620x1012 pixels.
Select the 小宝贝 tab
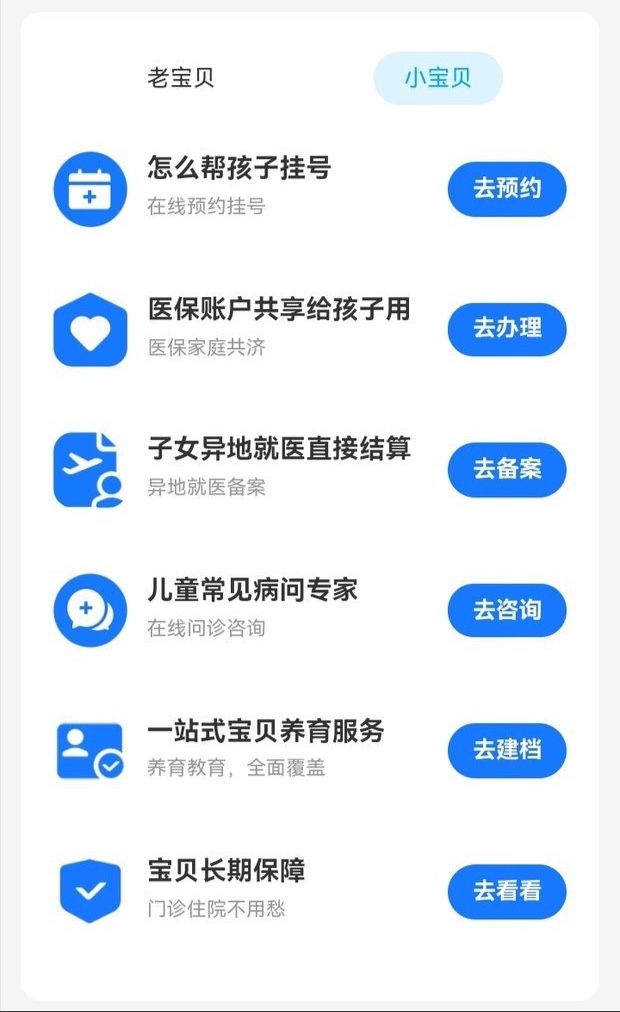[x=438, y=78]
